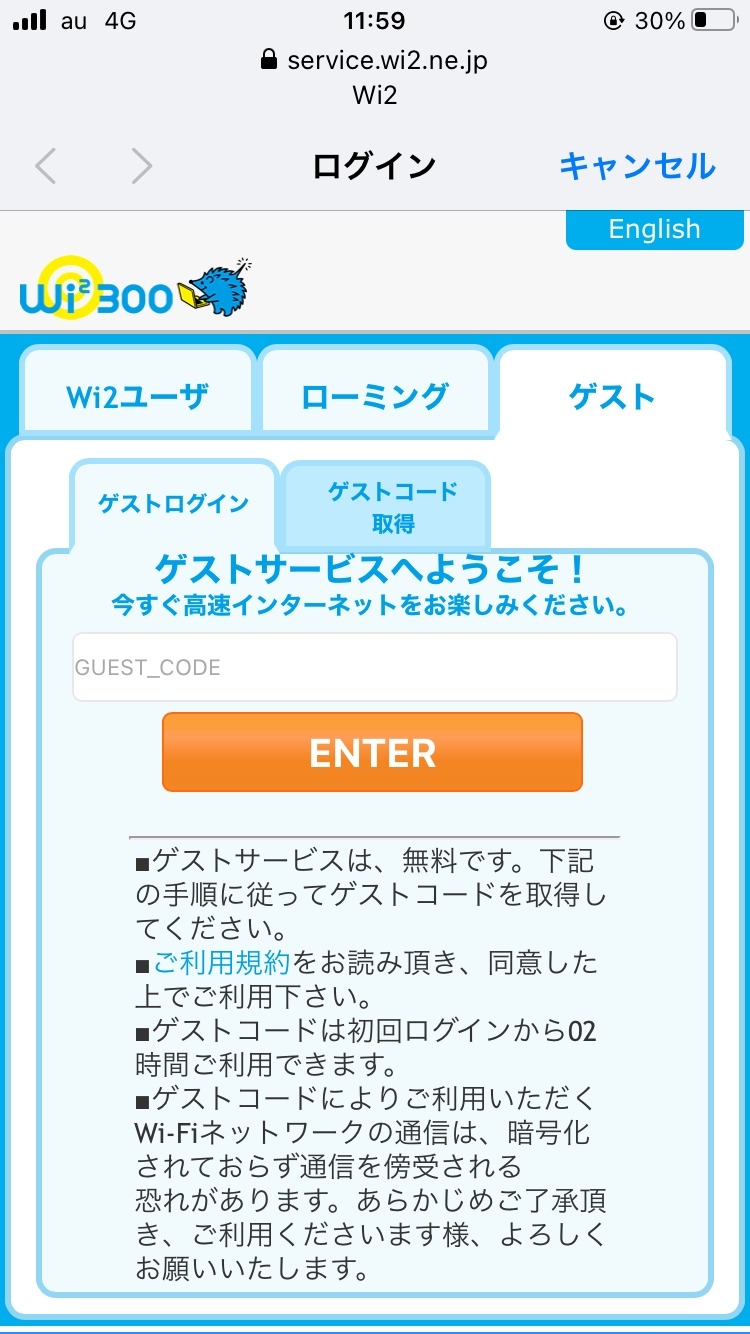Tap the orange ENTER button

click(x=372, y=752)
